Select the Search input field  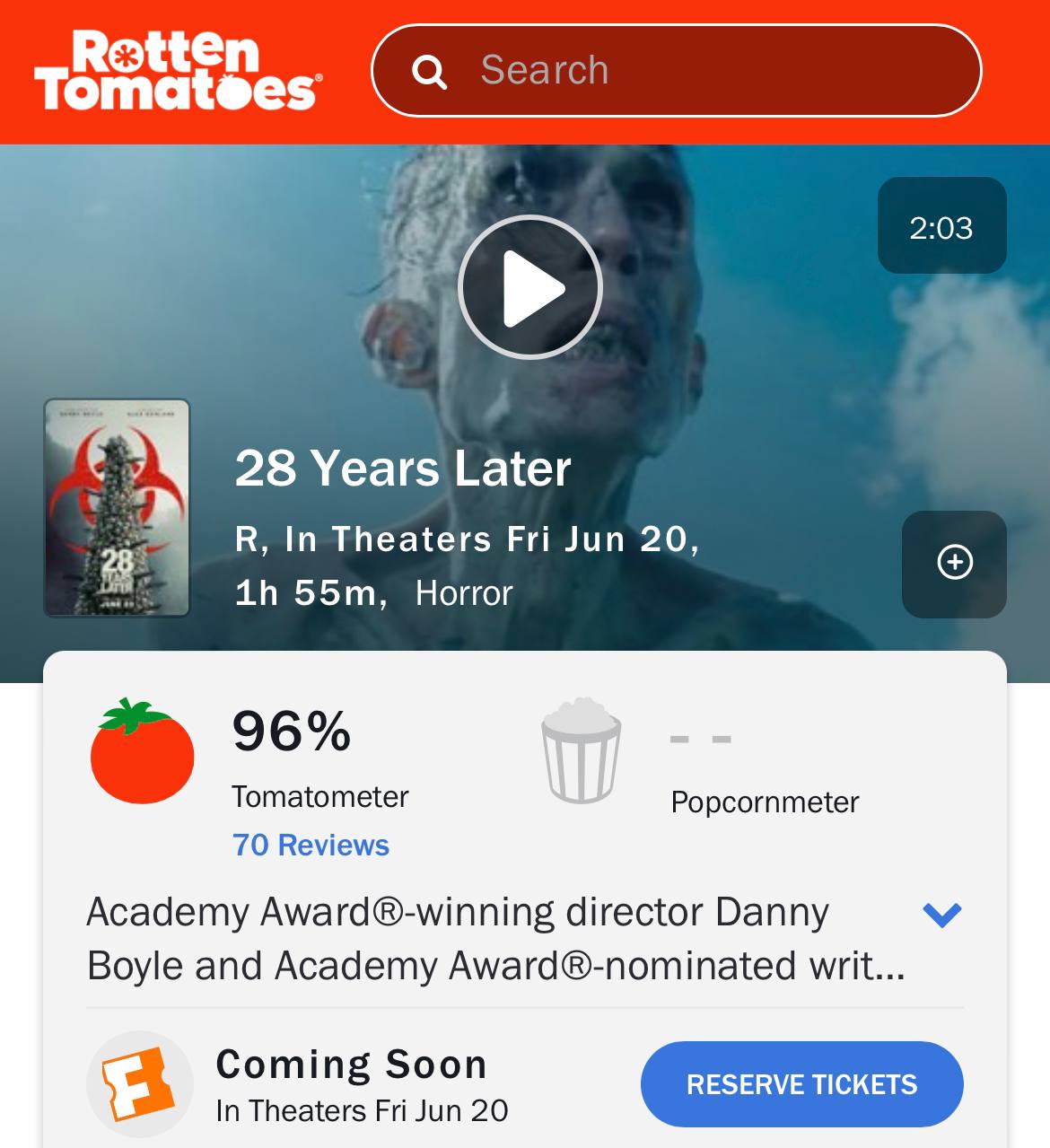coord(628,71)
